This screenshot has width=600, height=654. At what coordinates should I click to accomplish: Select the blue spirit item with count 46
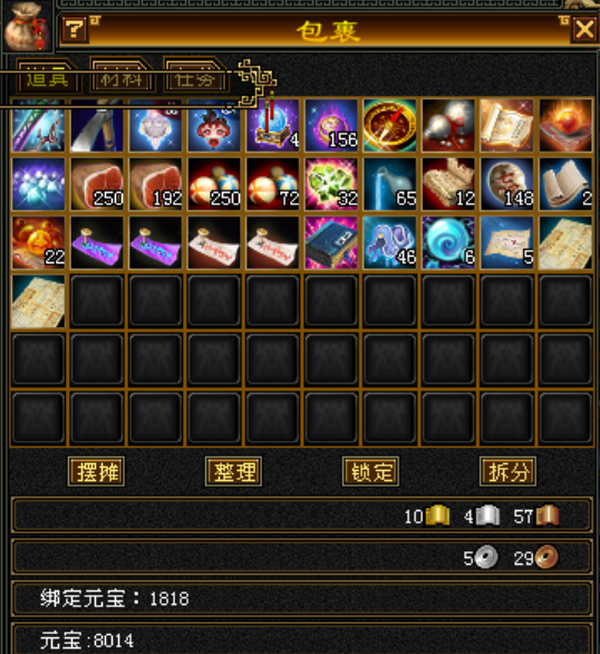(x=390, y=243)
